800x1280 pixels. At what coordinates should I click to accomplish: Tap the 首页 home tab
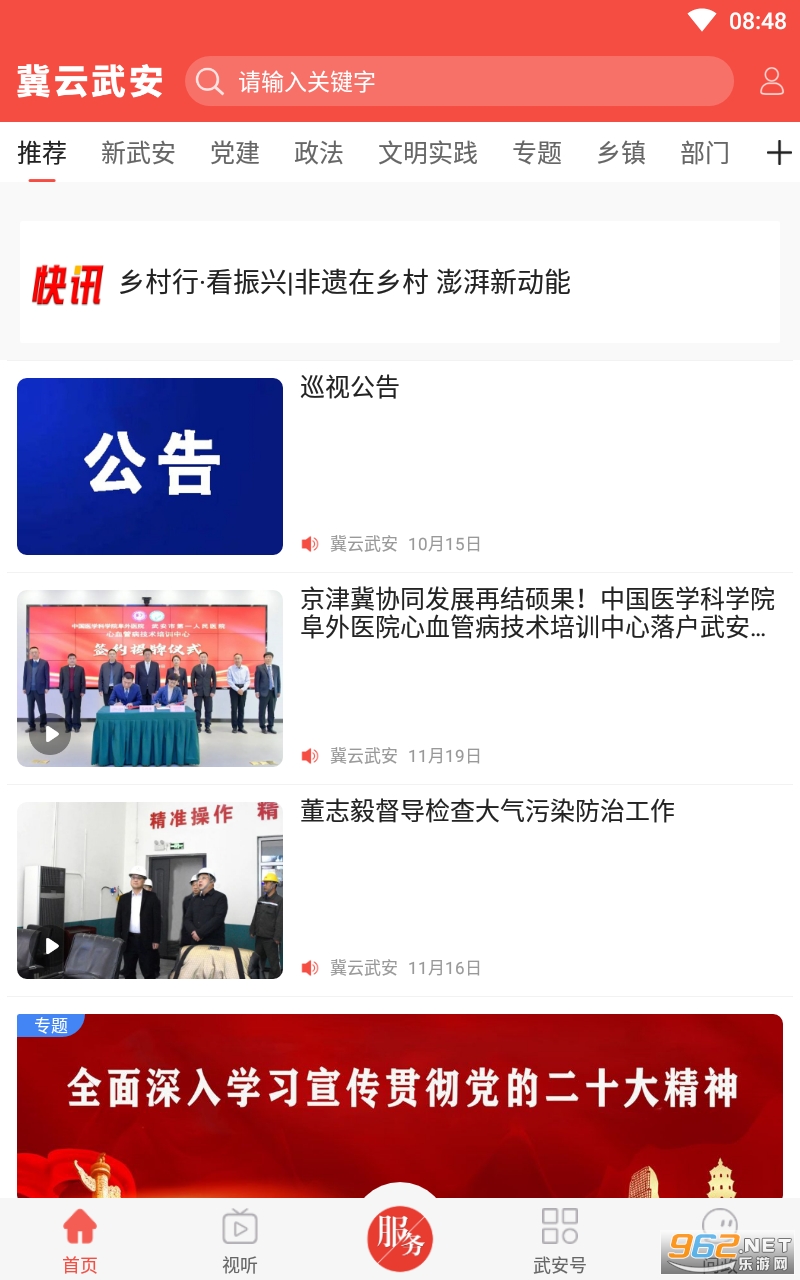[80, 1240]
